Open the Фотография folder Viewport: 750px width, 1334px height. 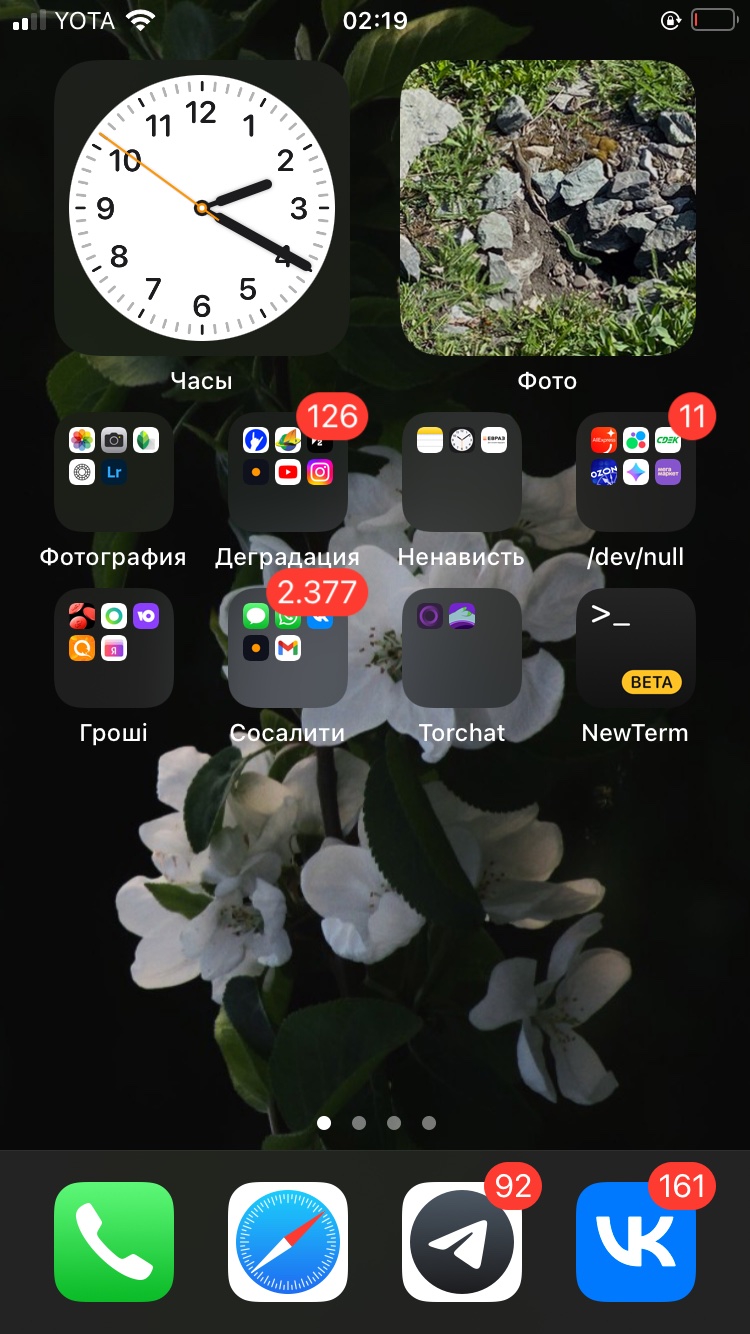pos(114,471)
